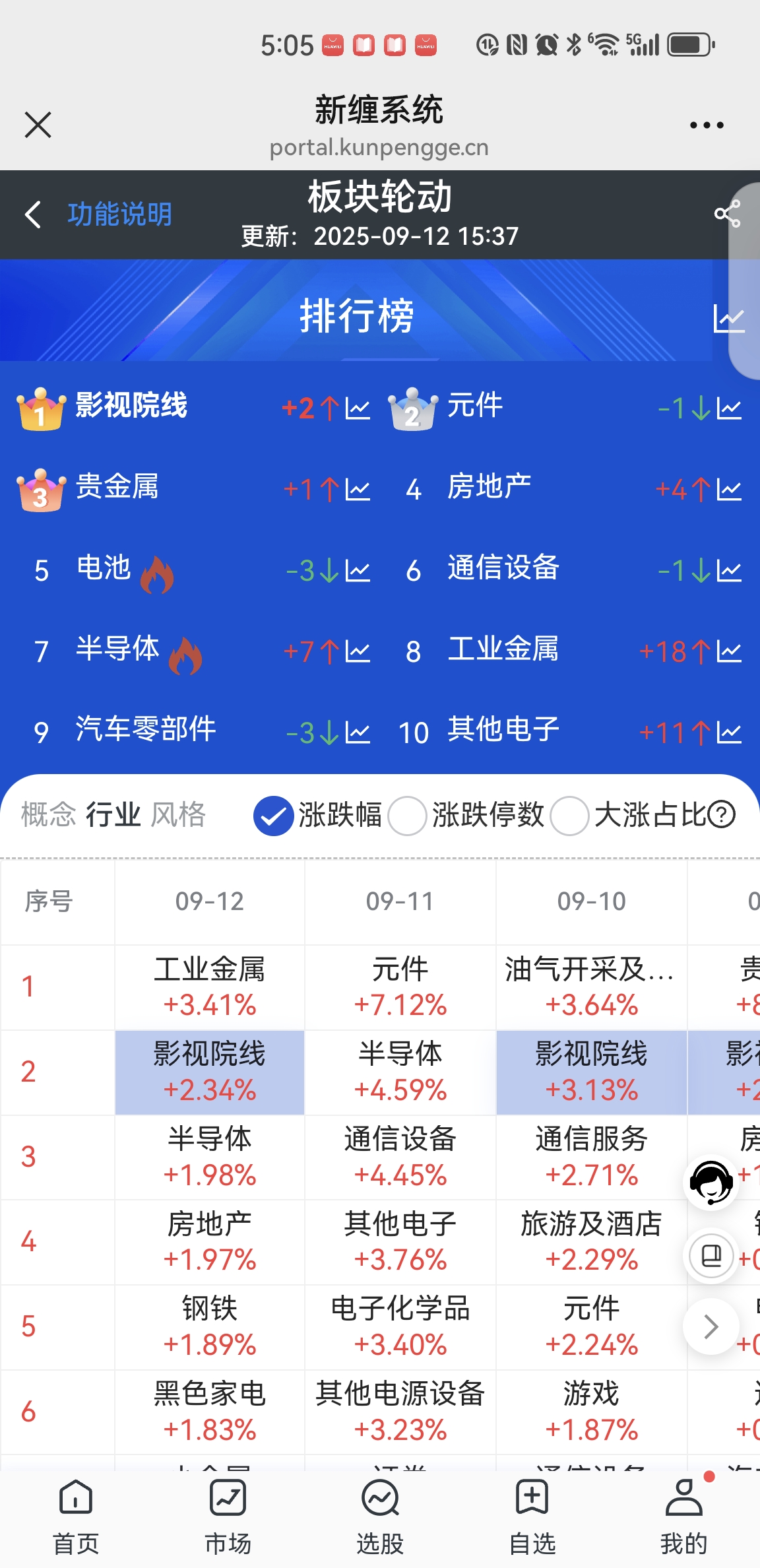This screenshot has height=1568, width=760.
Task: Close the 新缠系统 web page
Action: 38,125
